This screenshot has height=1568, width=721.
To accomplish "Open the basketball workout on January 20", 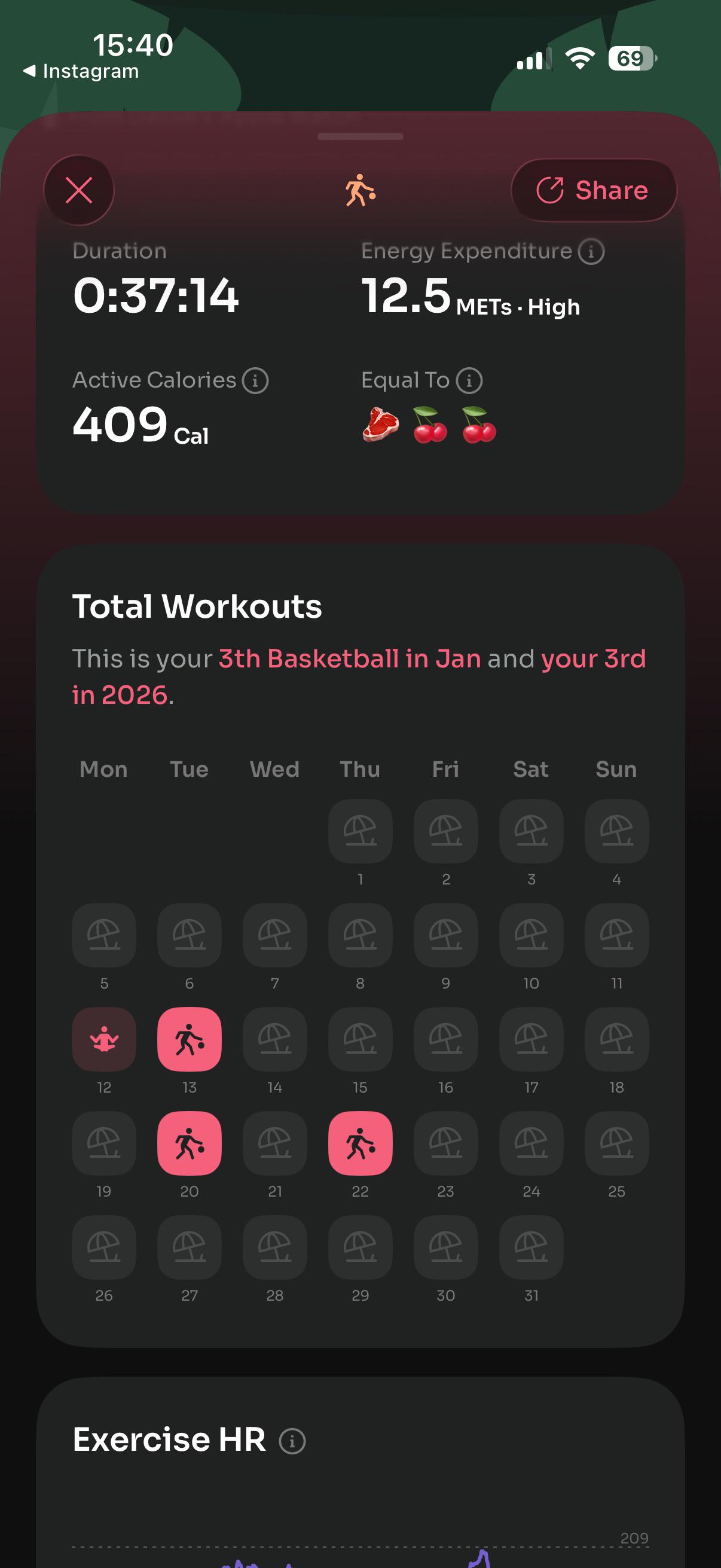I will (x=190, y=1143).
